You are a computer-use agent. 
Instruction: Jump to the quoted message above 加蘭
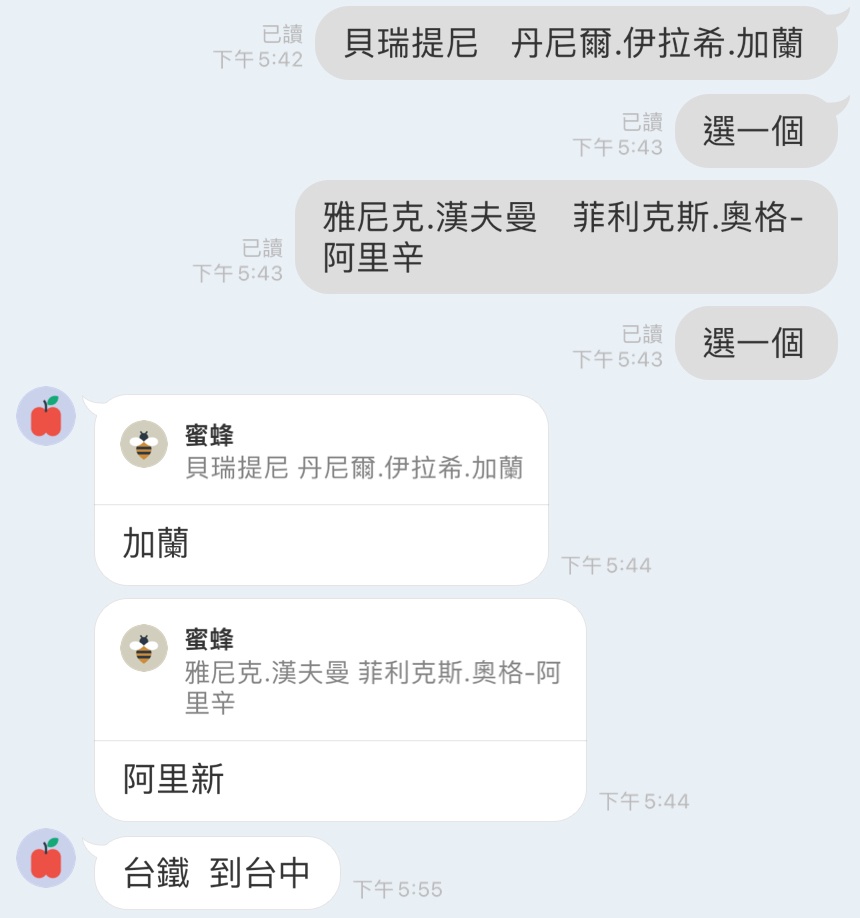321,452
